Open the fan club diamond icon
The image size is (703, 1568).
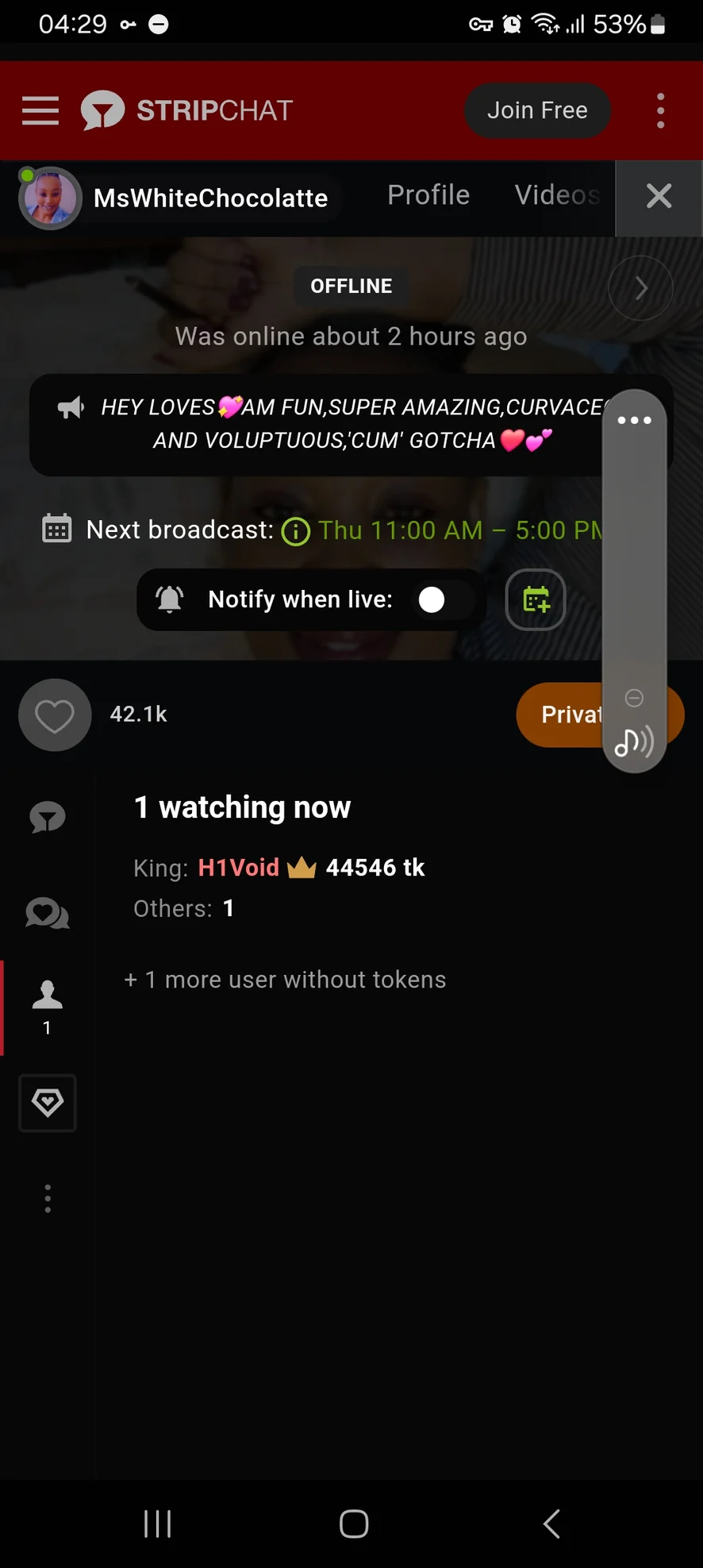[x=48, y=1103]
